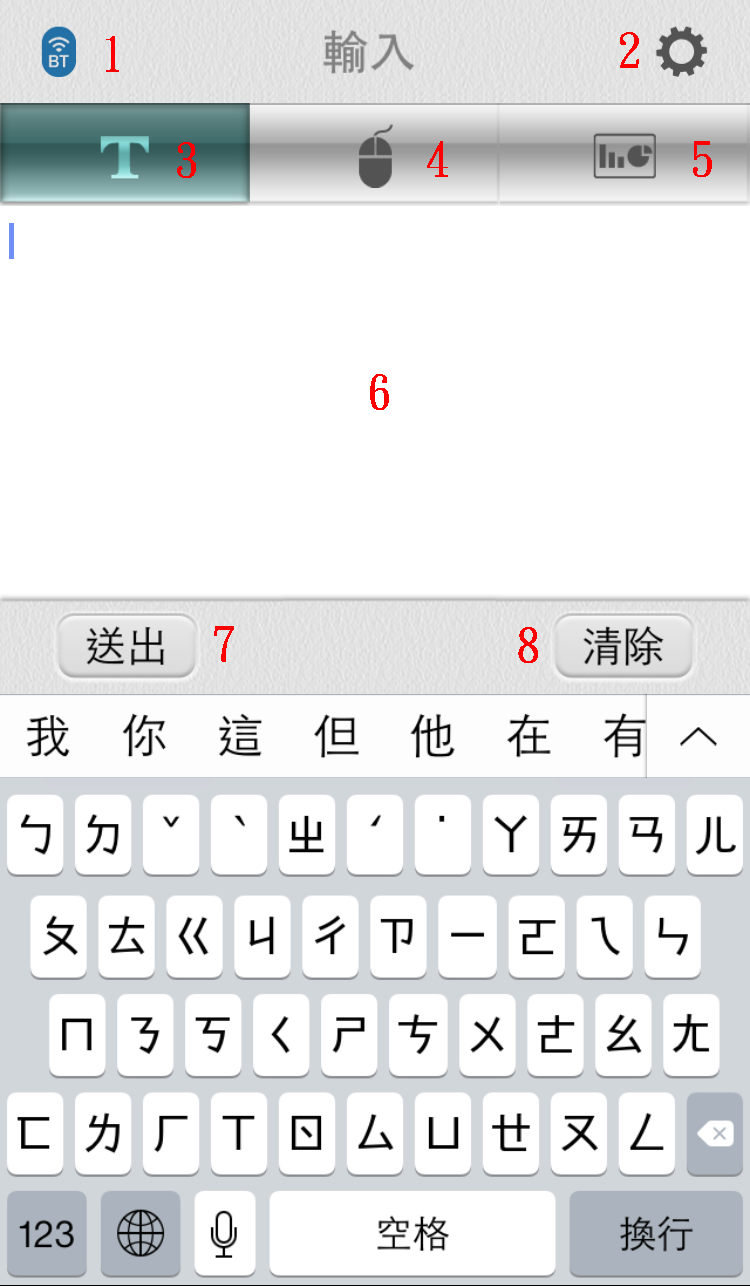
Task: Switch to the presentation tab
Action: 624,155
